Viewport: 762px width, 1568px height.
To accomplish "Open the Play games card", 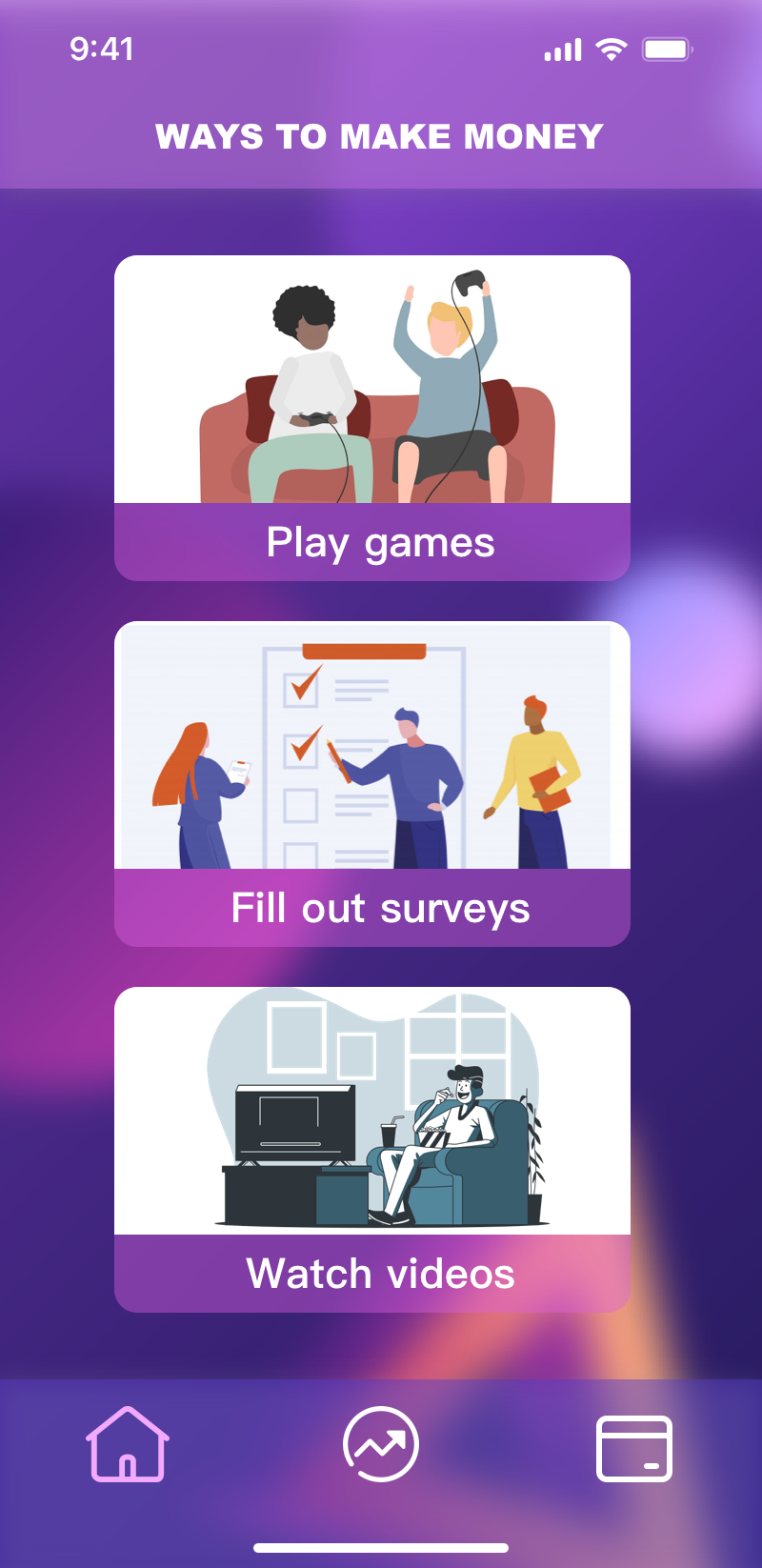I will click(371, 418).
